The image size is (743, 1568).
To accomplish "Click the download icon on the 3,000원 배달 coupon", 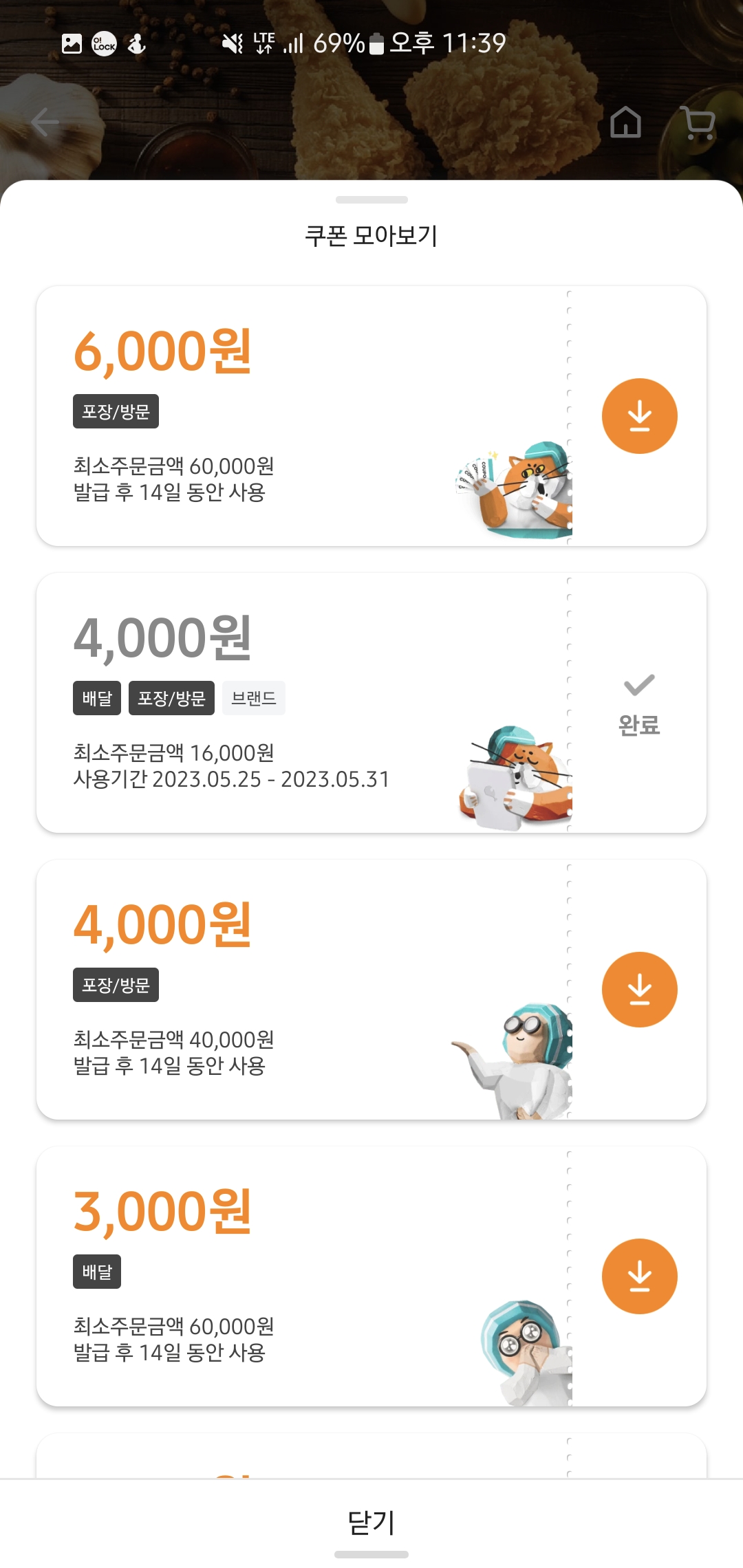I will tap(639, 1276).
